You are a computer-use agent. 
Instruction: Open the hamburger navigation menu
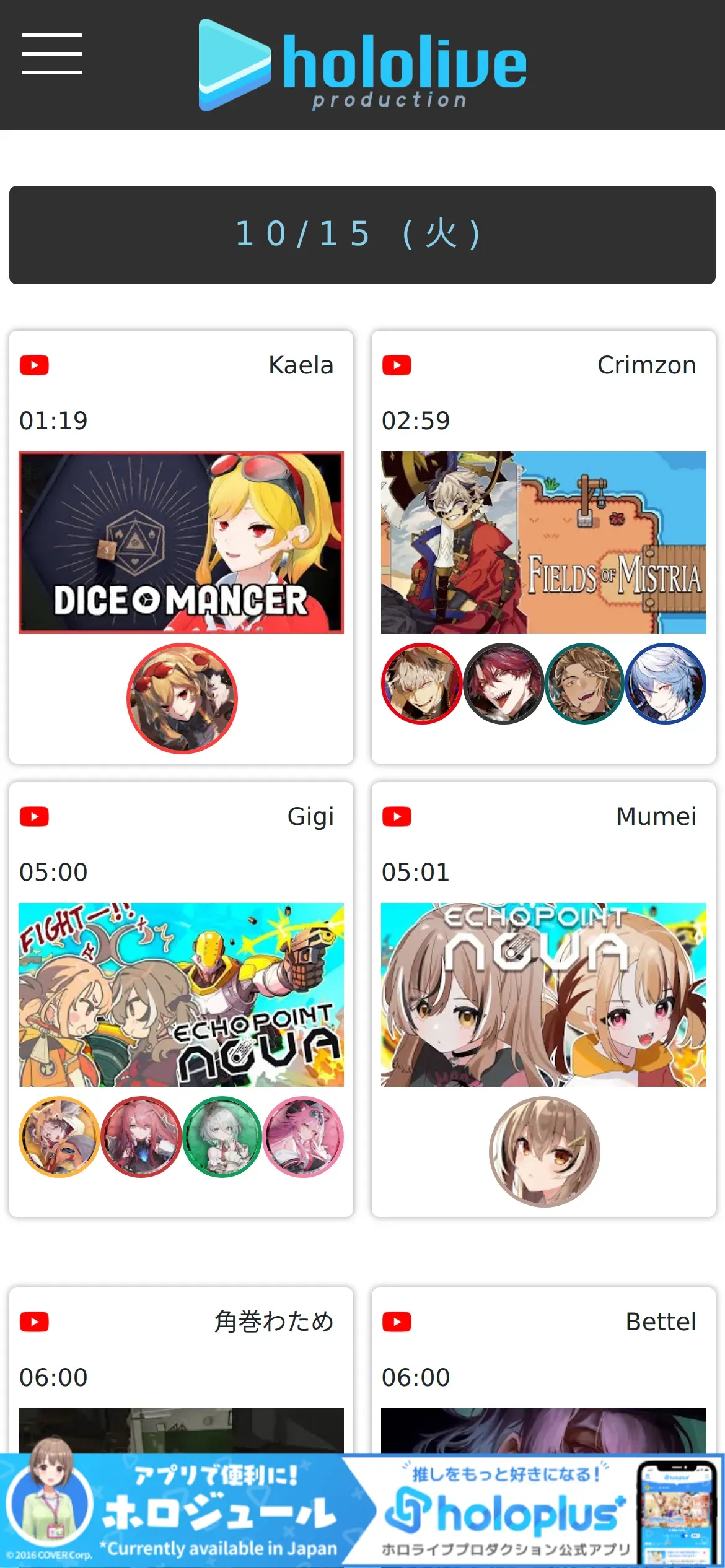click(x=52, y=54)
